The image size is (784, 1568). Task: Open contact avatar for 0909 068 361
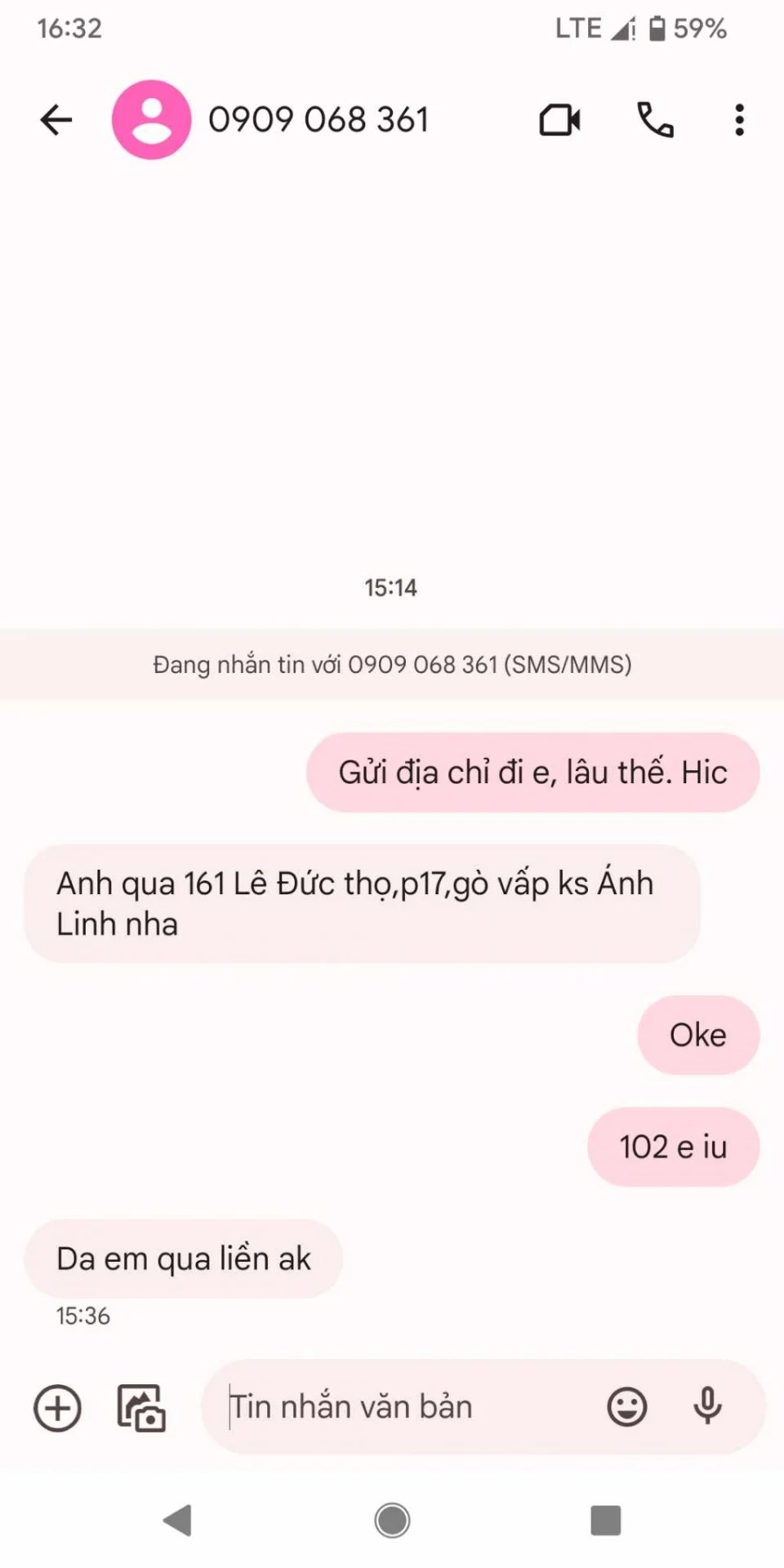coord(152,120)
